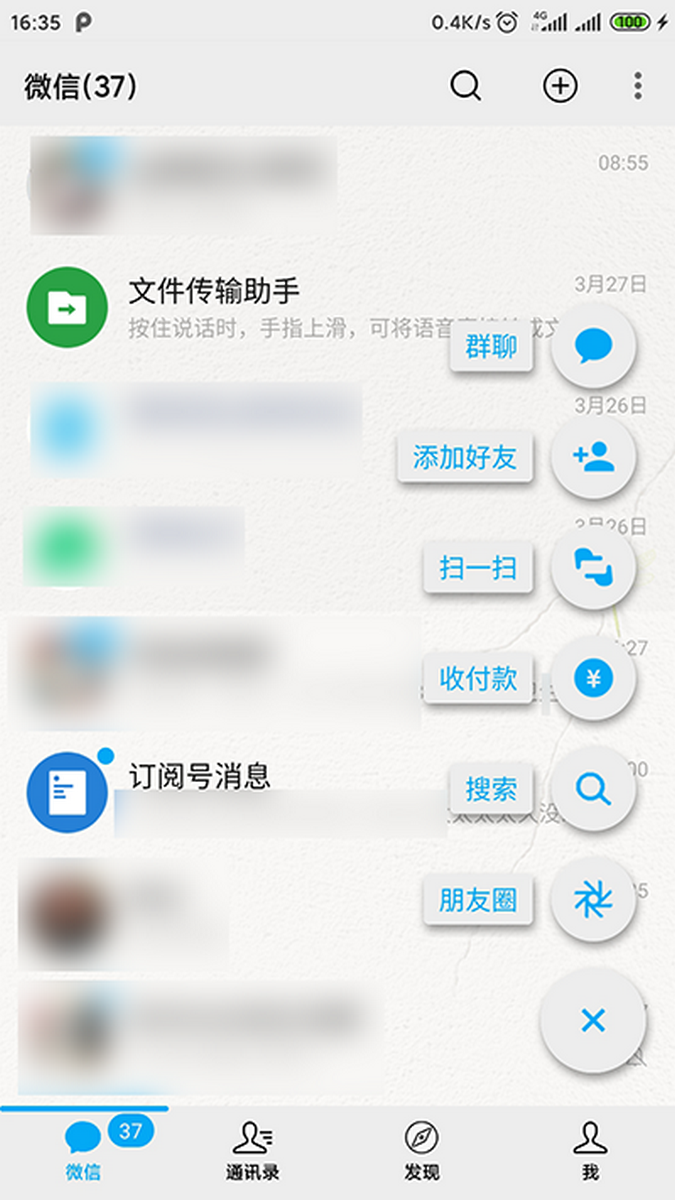The height and width of the screenshot is (1200, 675).
Task: Open 收付款 payment button
Action: 593,679
